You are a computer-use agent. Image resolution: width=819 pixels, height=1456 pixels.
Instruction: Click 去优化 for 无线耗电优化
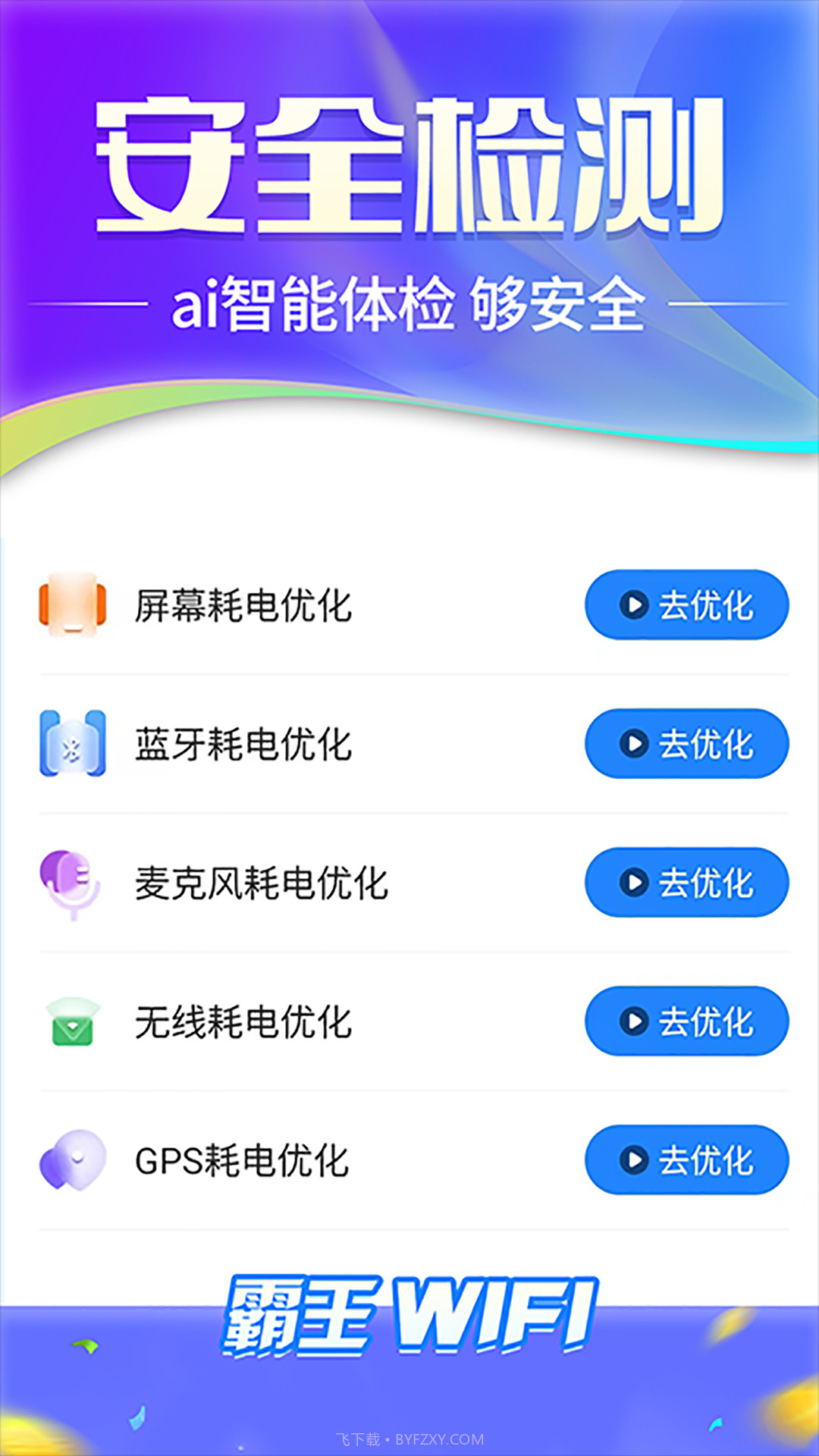click(685, 1021)
